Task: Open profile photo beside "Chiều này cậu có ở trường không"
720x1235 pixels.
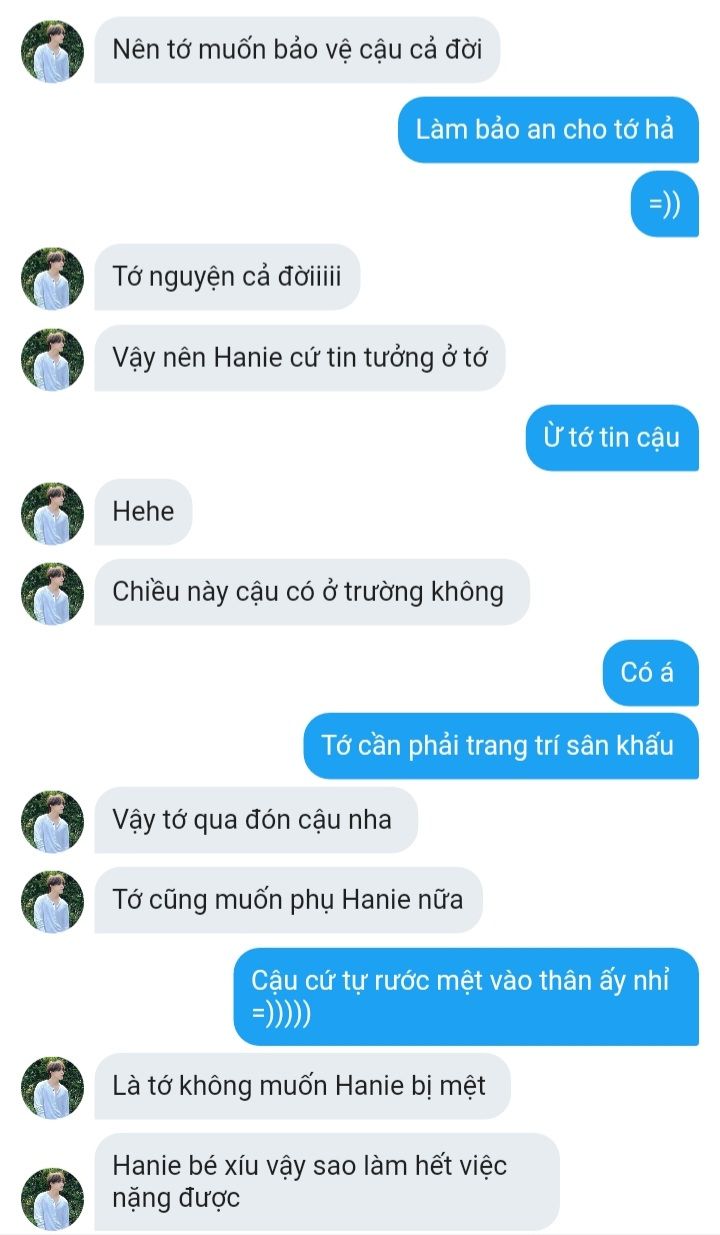Action: tap(52, 593)
